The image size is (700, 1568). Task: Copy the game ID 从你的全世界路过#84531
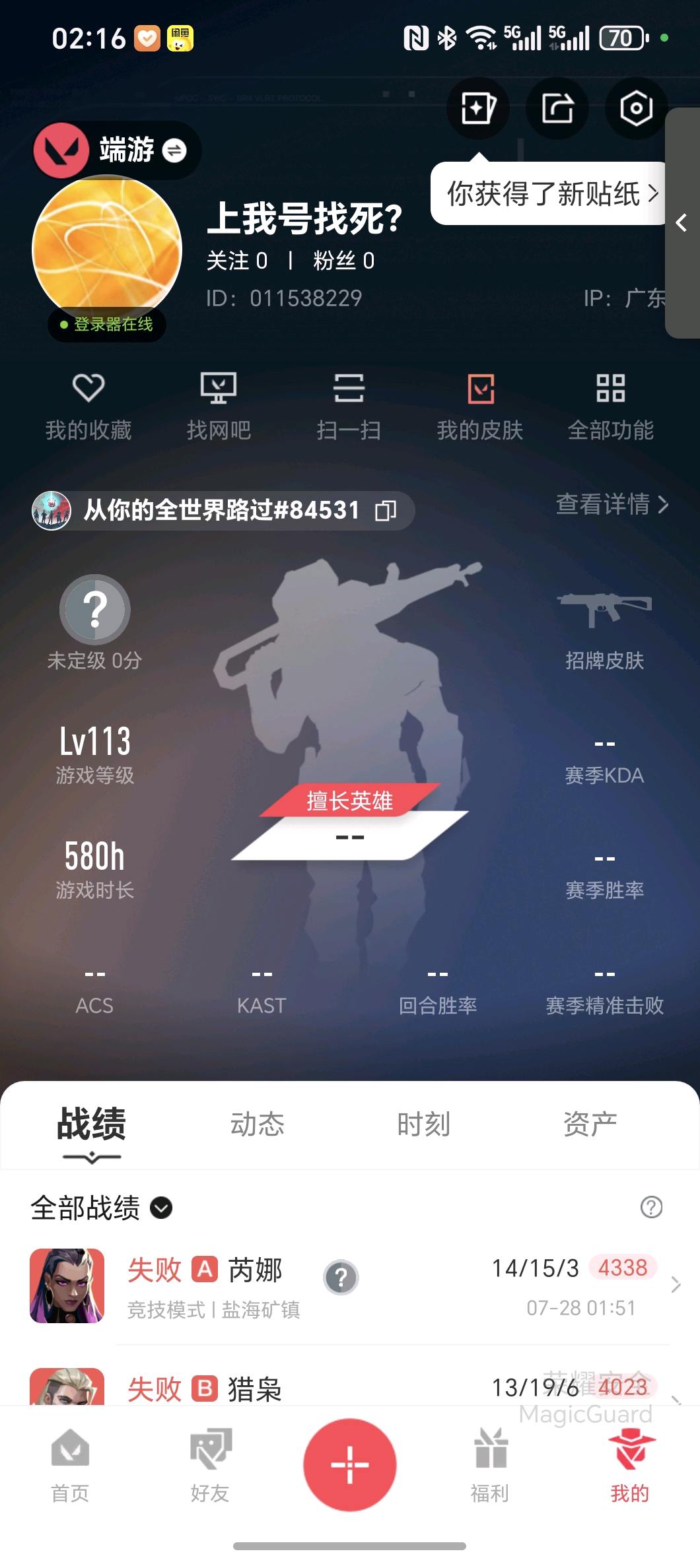386,510
